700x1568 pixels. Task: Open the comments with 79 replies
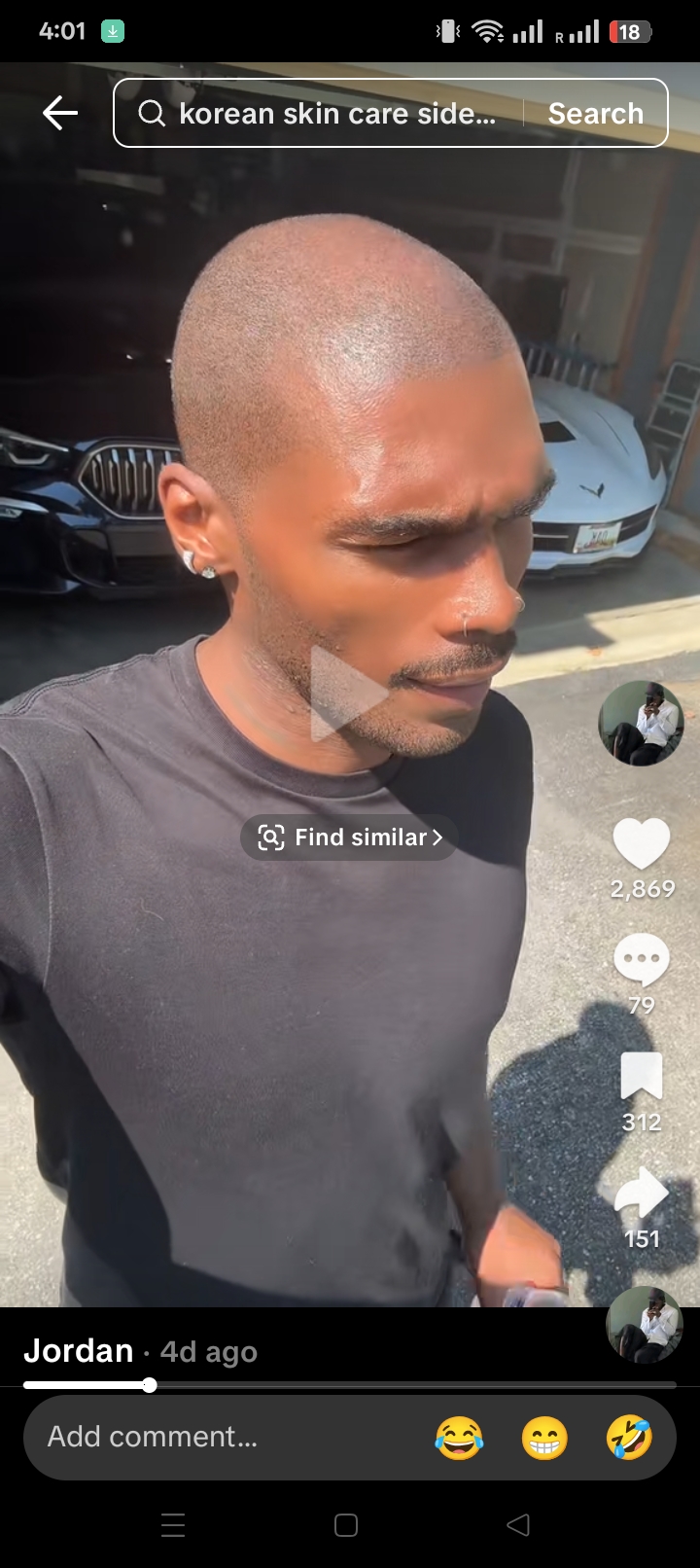coord(642,961)
